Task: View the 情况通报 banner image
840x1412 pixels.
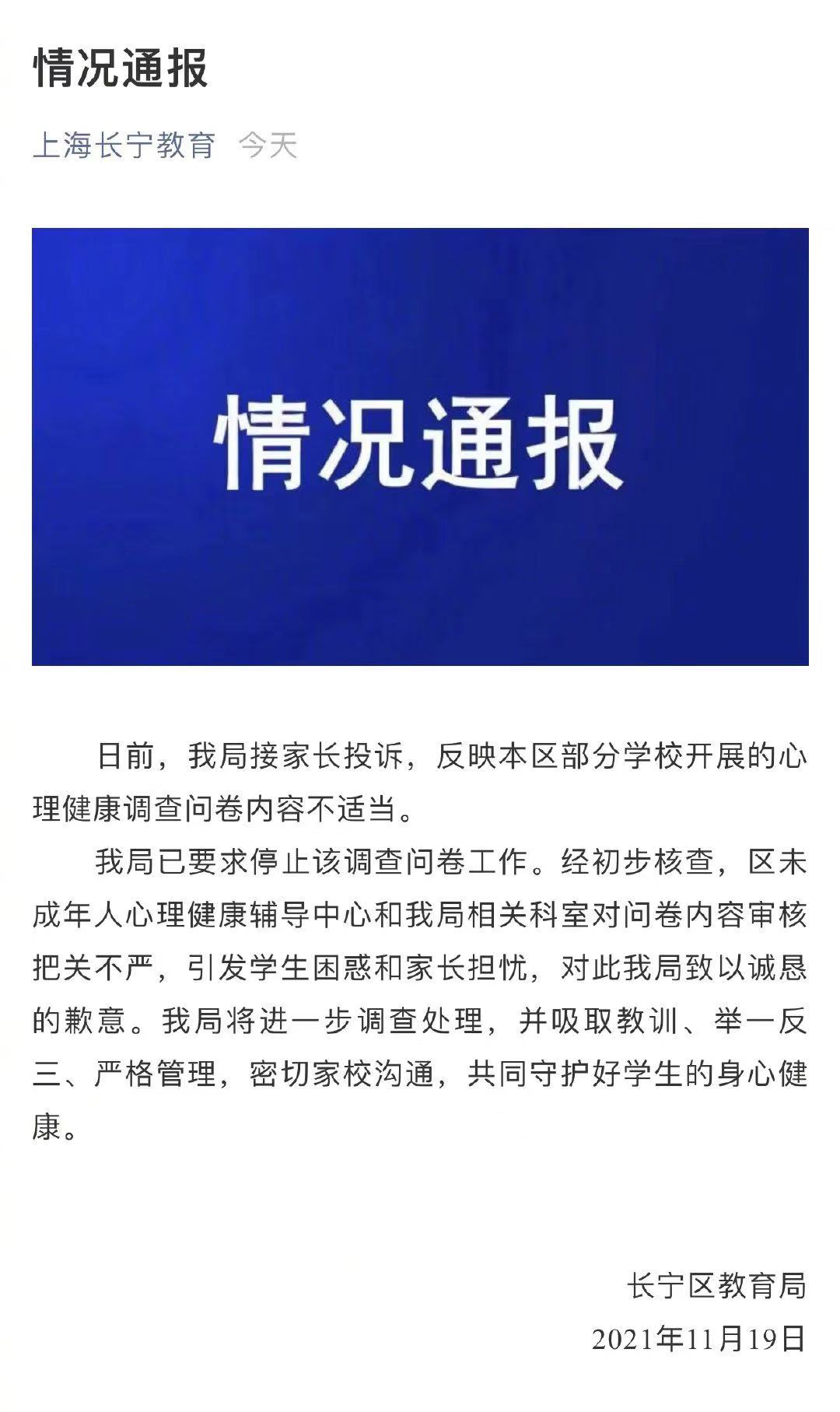Action: click(420, 447)
